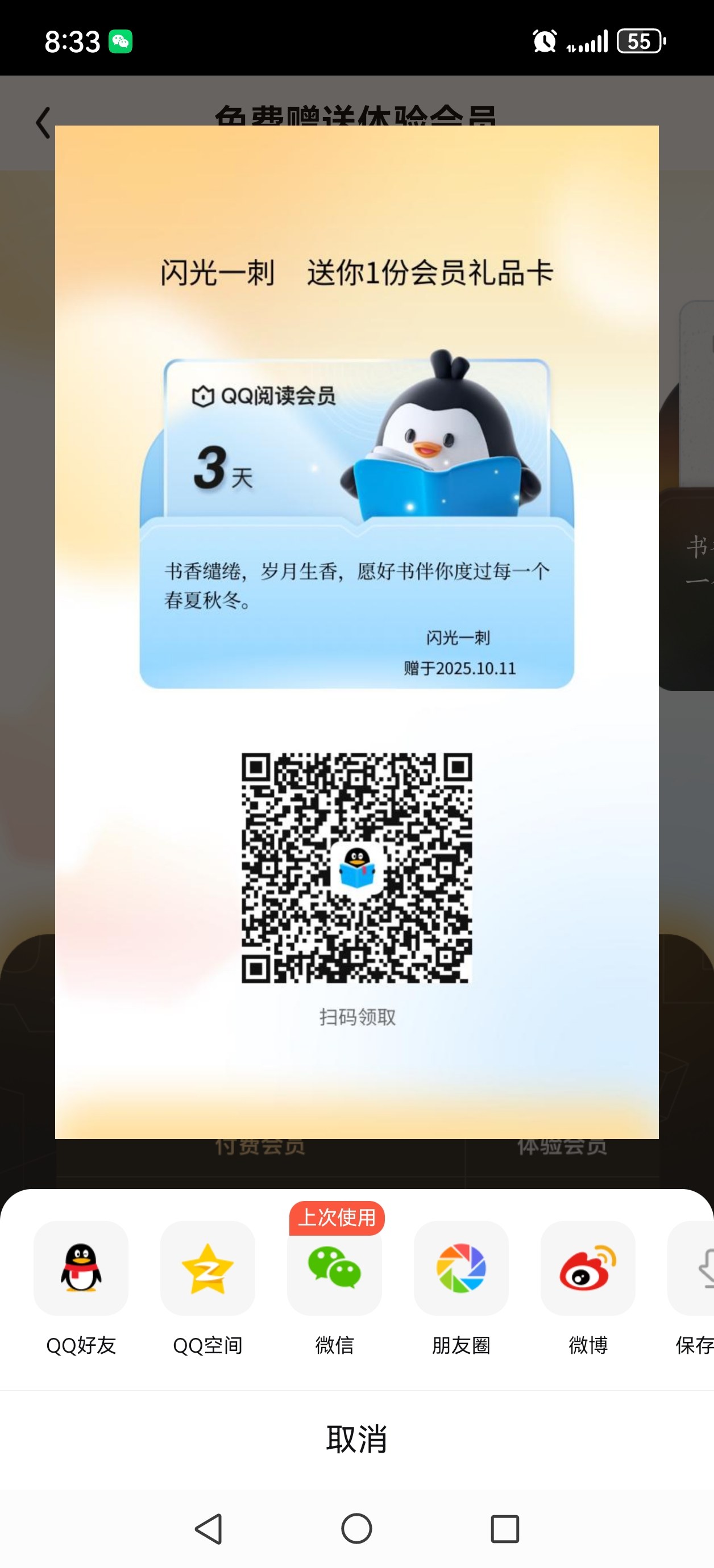Dismiss the share sheet with 取消
The image size is (714, 1568).
(x=357, y=1439)
